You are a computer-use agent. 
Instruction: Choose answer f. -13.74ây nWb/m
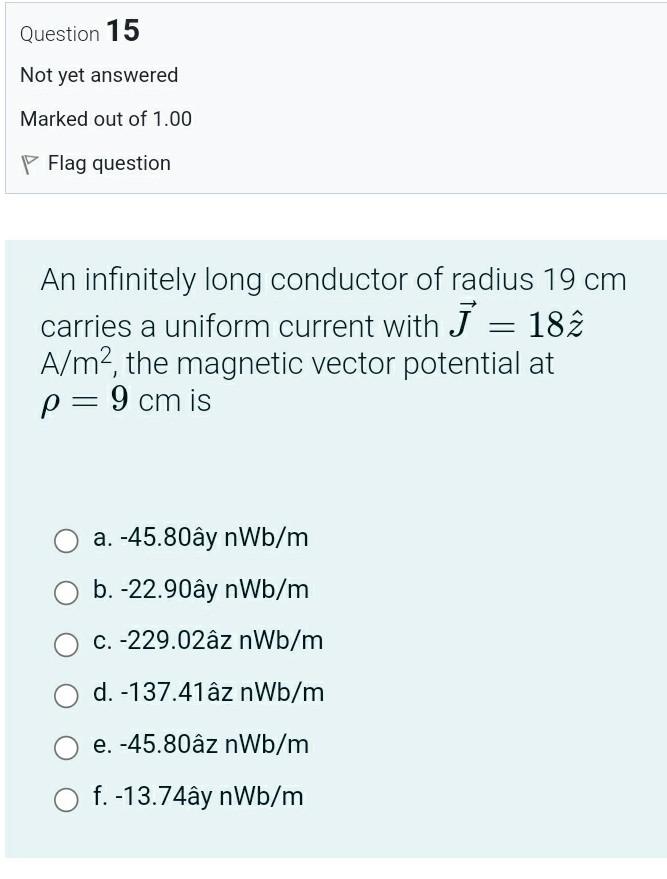(66, 798)
